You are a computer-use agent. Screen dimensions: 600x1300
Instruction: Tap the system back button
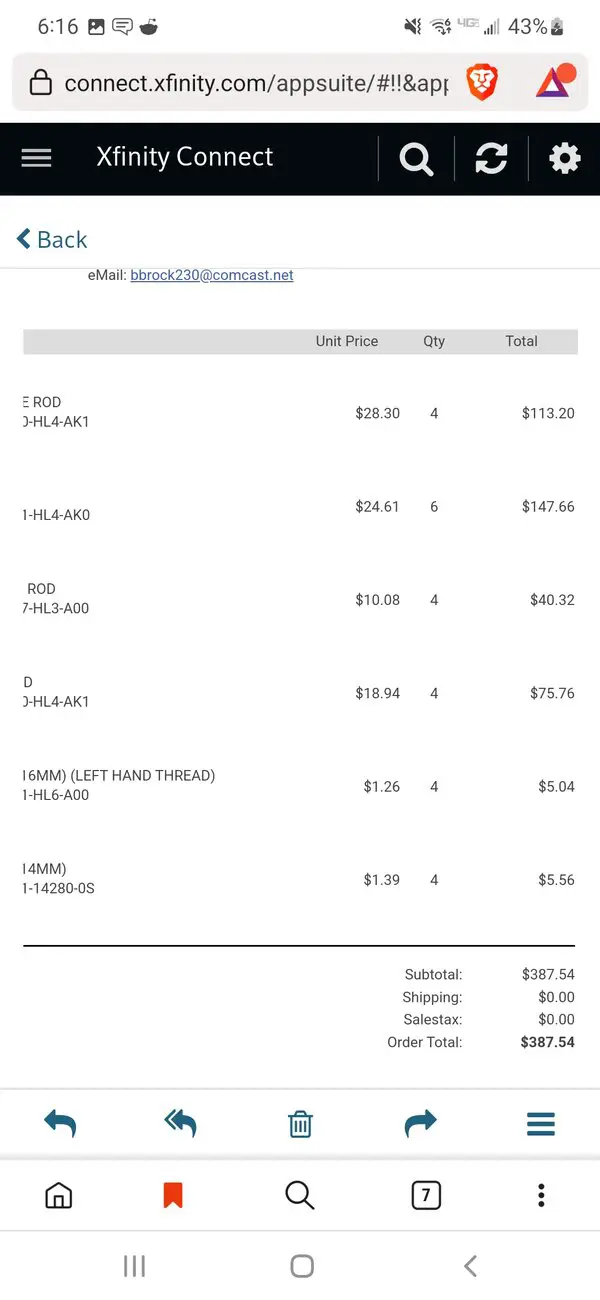pyautogui.click(x=470, y=1266)
